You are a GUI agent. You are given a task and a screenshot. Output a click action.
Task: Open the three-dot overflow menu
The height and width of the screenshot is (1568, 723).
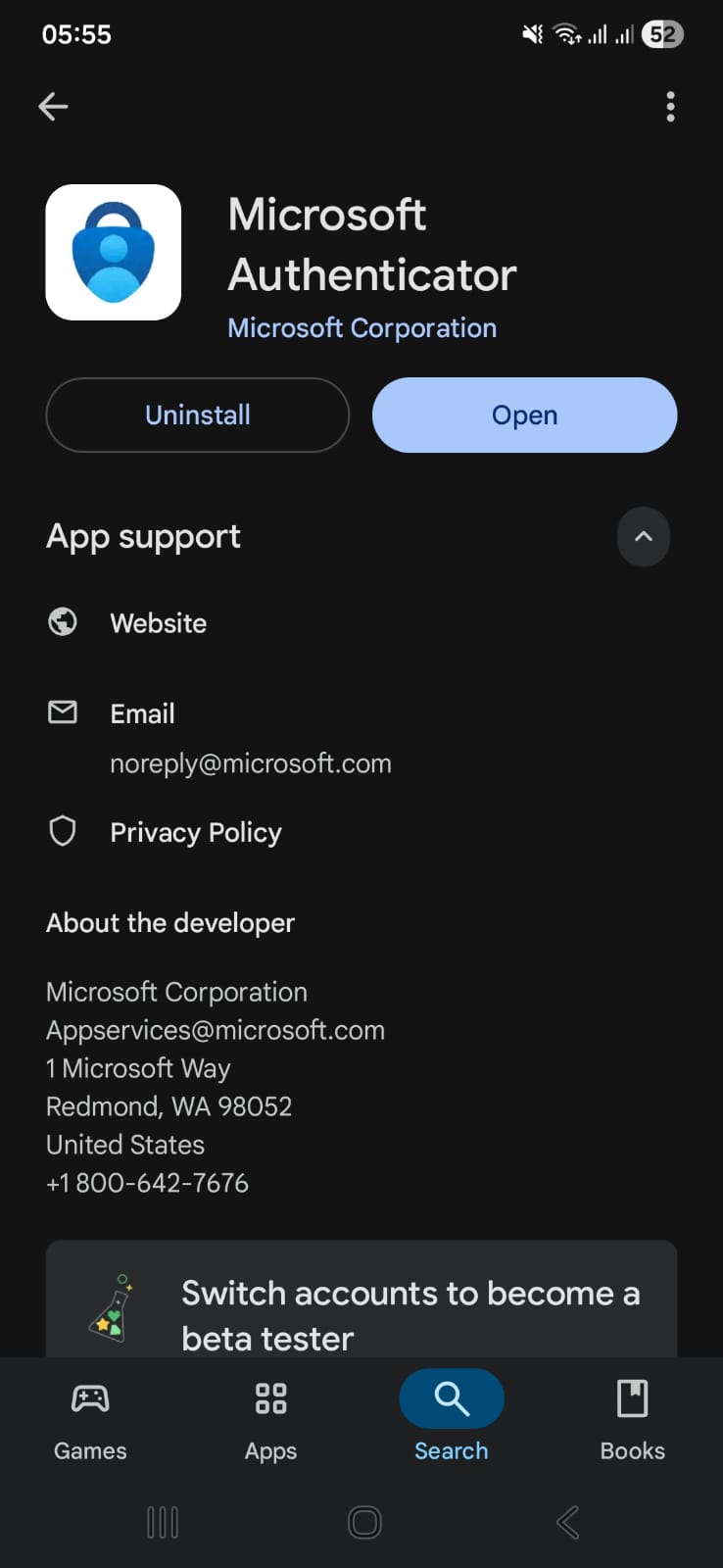point(670,106)
